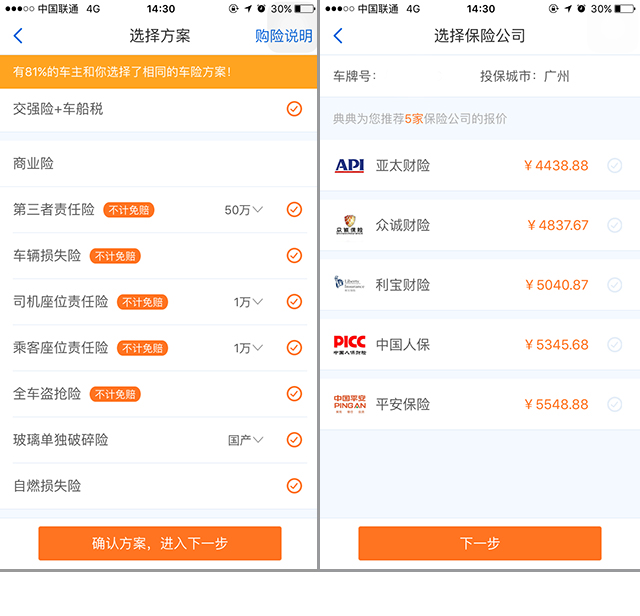
Task: Select 众诚财险 quote ¥4837.67
Action: (x=614, y=226)
